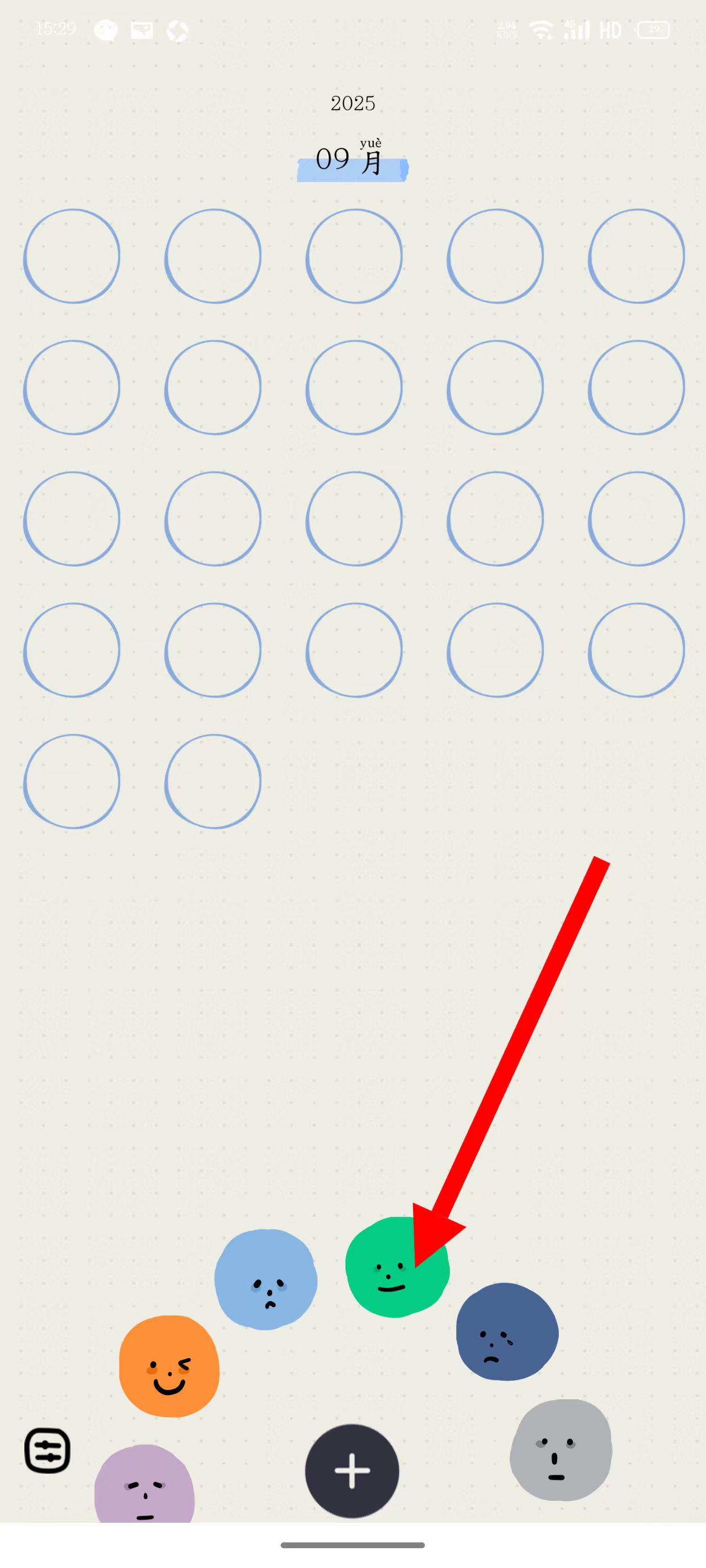Pick the orange winking mood face
The height and width of the screenshot is (1568, 706).
169,1367
